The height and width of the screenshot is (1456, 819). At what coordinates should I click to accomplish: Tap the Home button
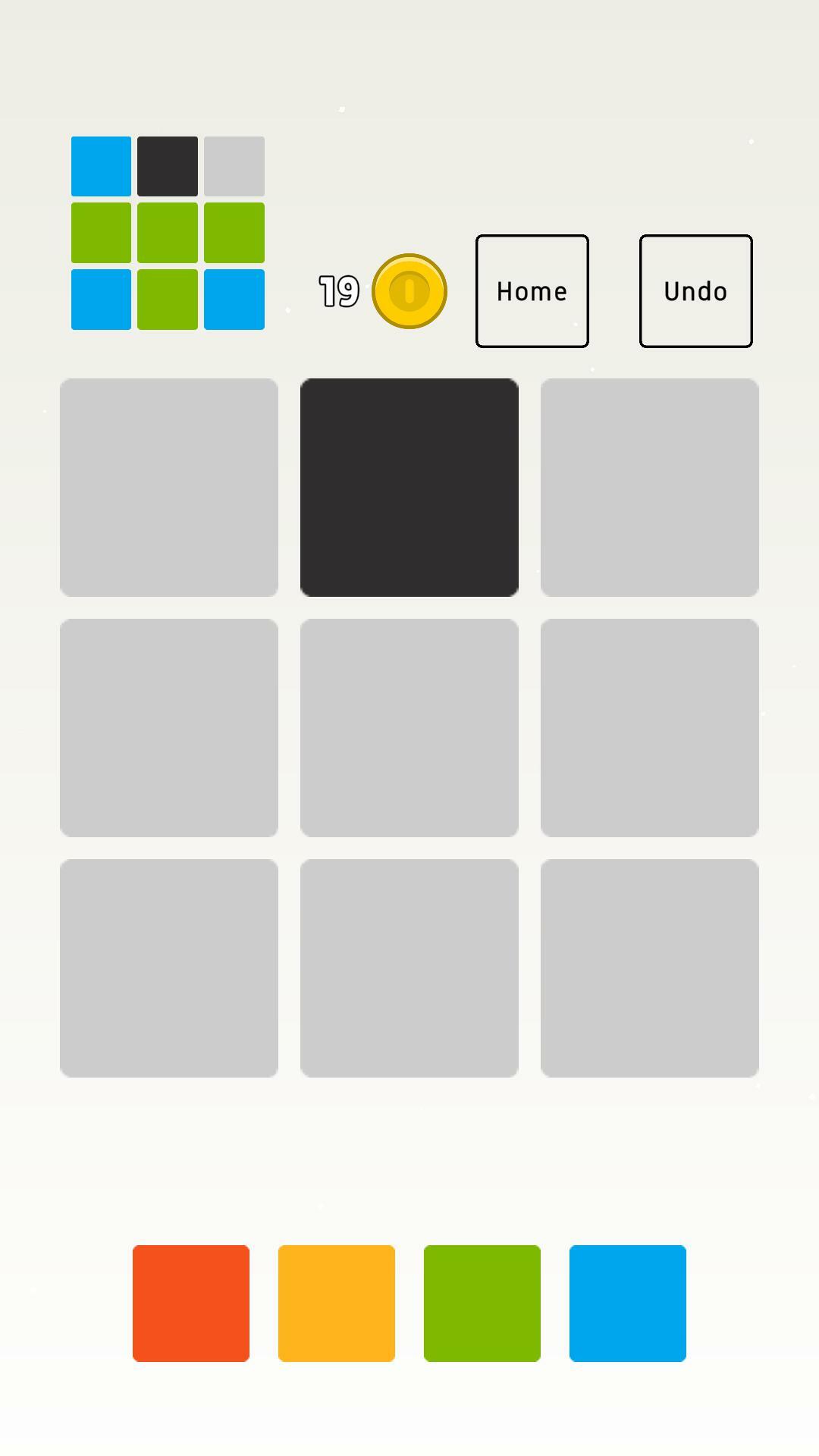click(x=532, y=291)
